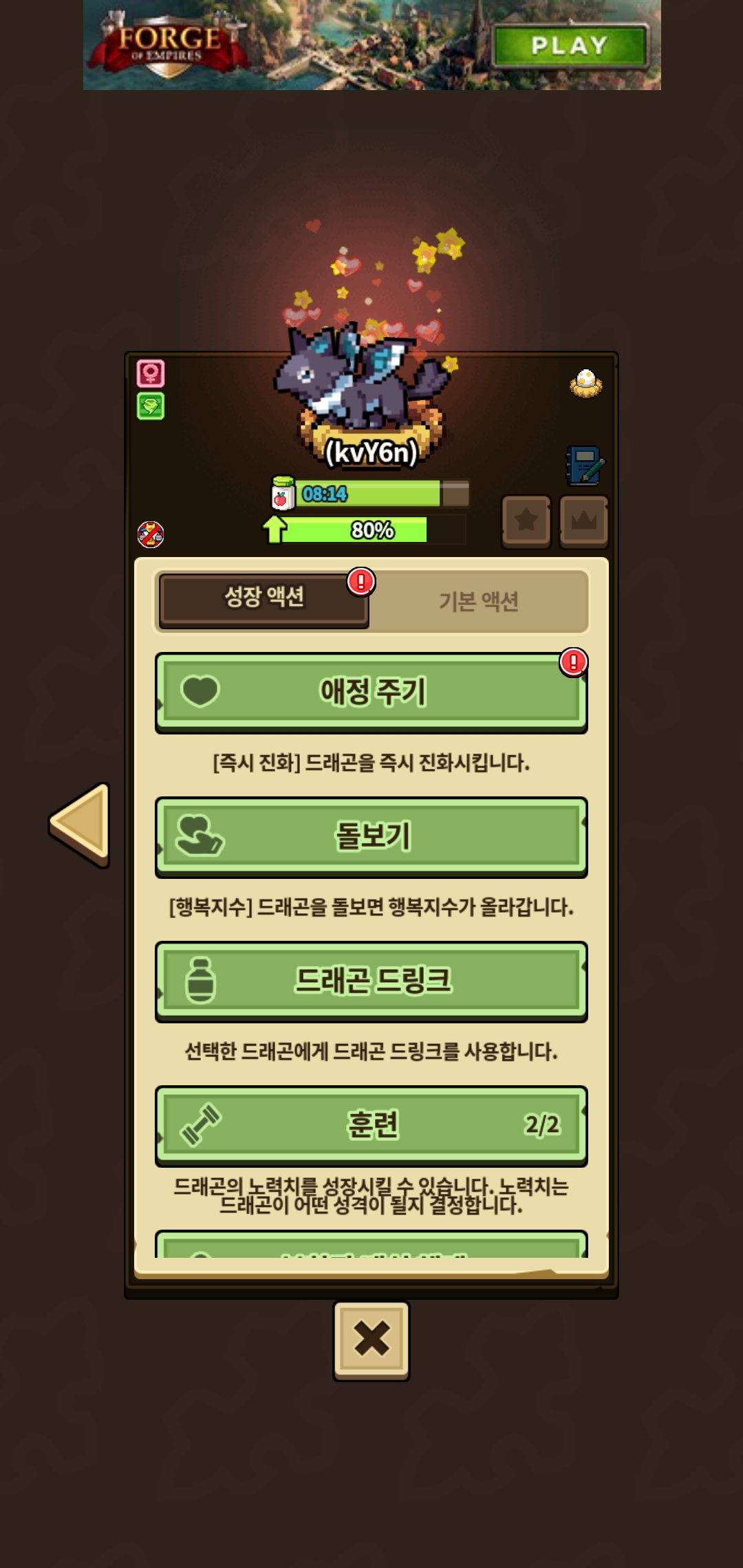This screenshot has width=743, height=1568.
Task: Tap the 애정 주기 button
Action: [x=371, y=692]
